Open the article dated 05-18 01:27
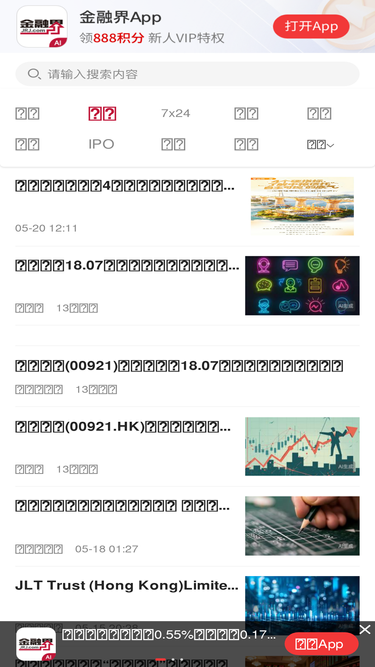 click(188, 526)
